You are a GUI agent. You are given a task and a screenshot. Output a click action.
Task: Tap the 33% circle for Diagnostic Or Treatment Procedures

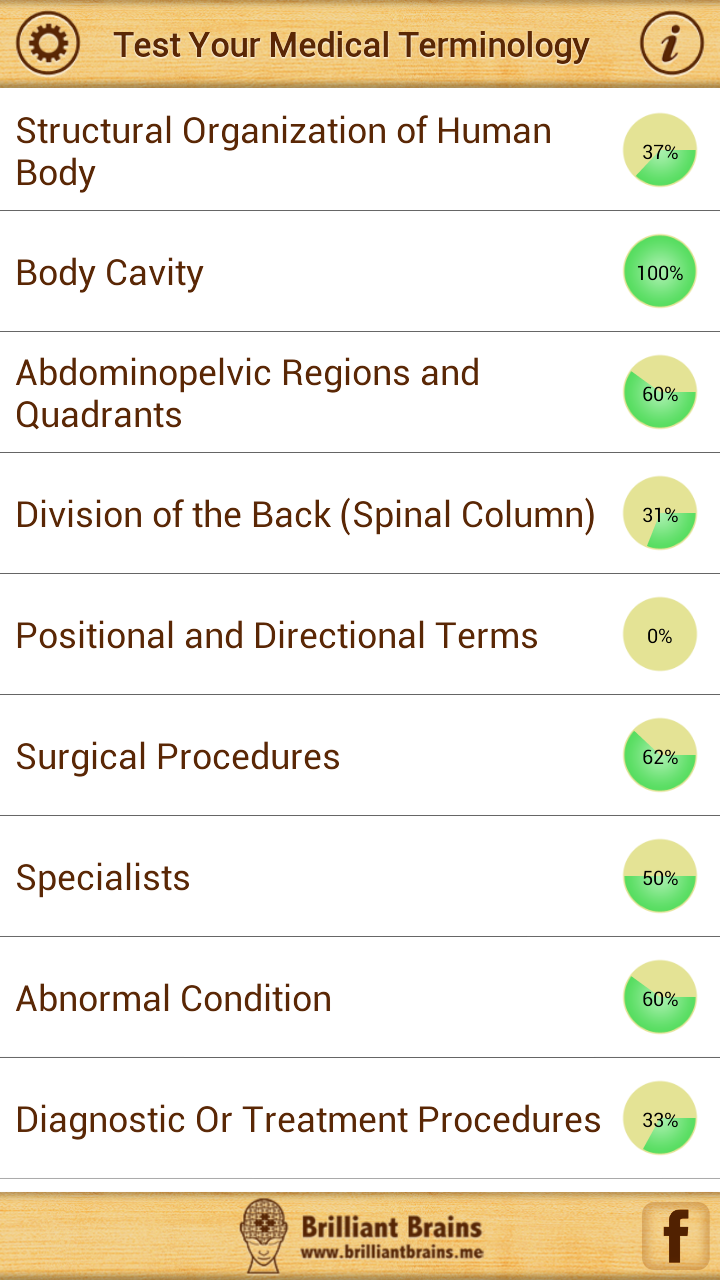[660, 1119]
